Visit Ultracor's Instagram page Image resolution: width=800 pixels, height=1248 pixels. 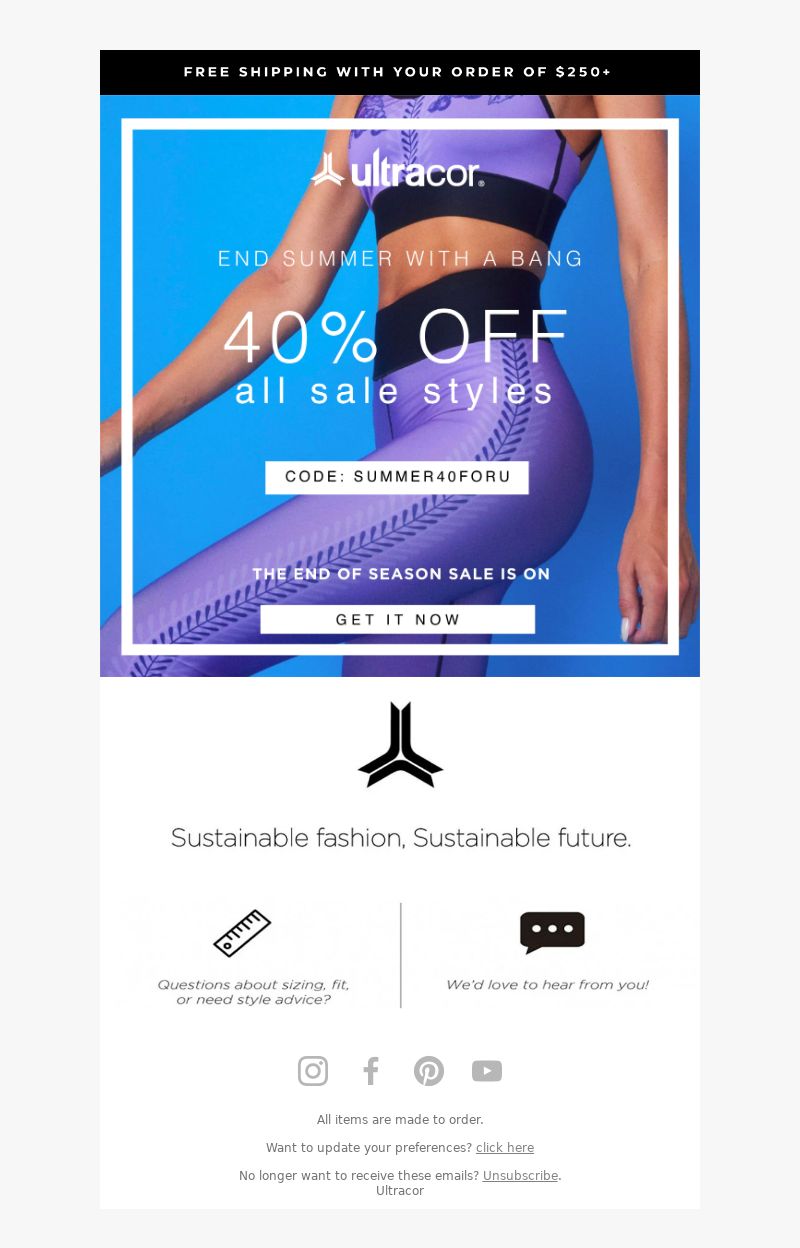pyautogui.click(x=313, y=1071)
